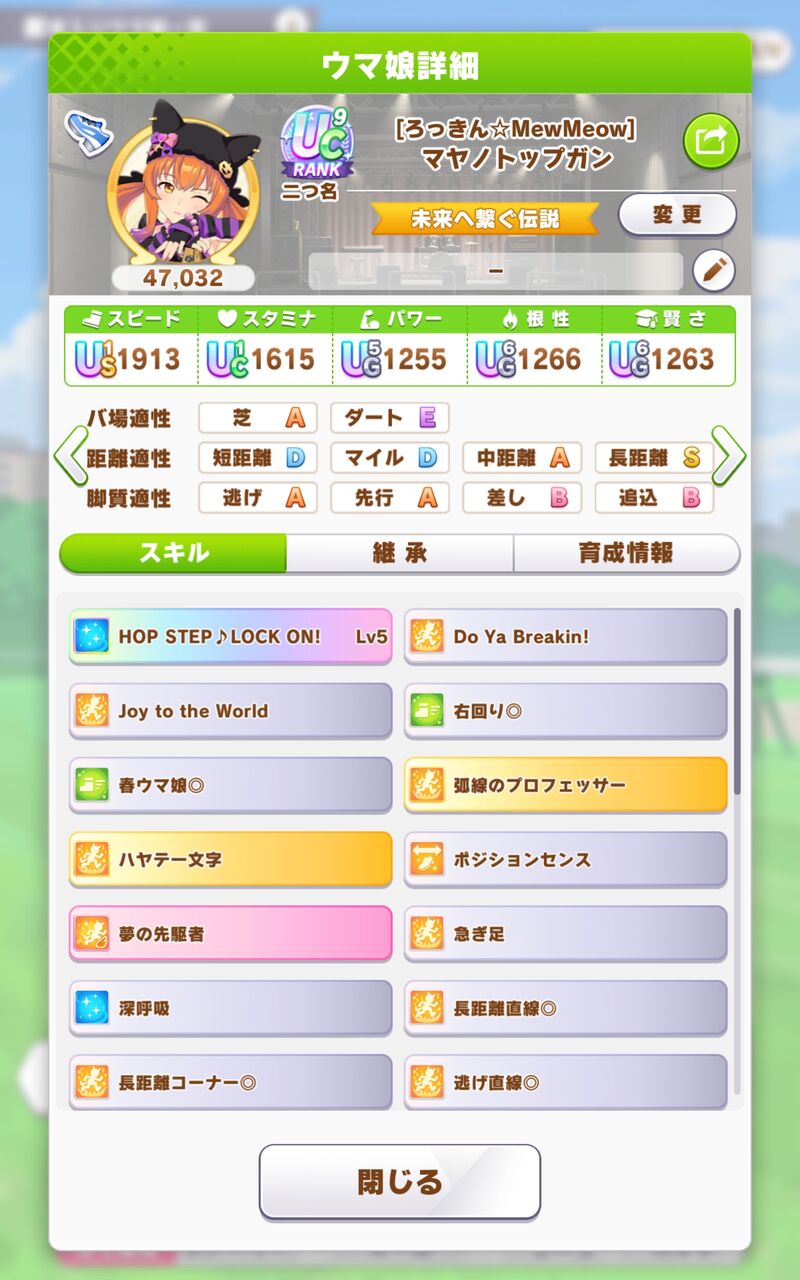Tap the shoe icon beside the character portrait
Viewport: 800px width, 1280px height.
coord(87,130)
